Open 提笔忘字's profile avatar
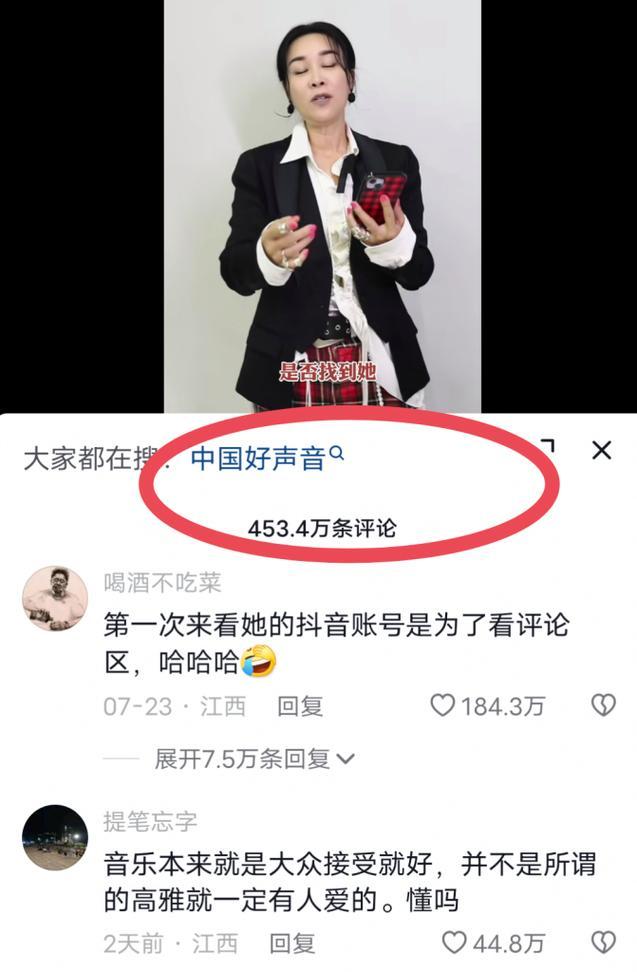The width and height of the screenshot is (637, 972). tap(55, 838)
